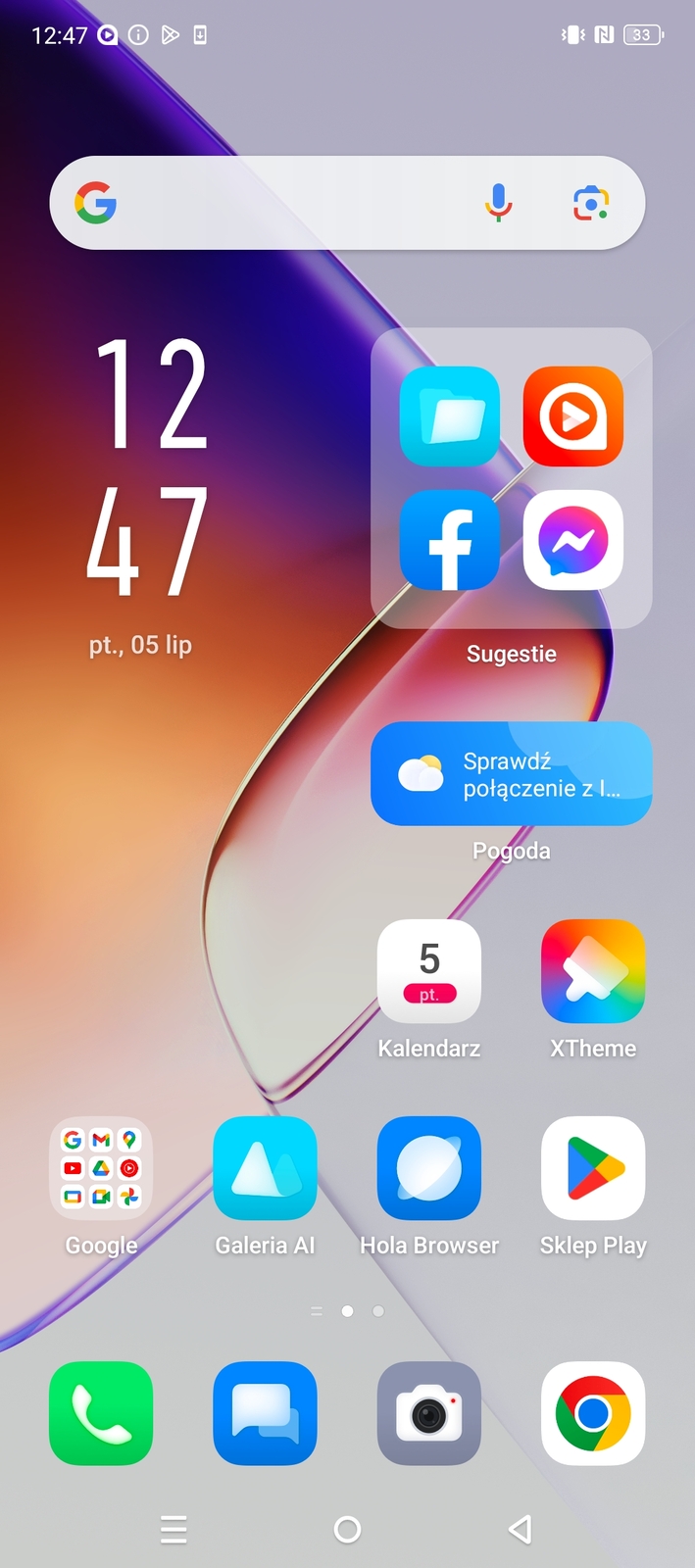Expand the Google apps folder
695x1568 pixels.
pos(101,1168)
